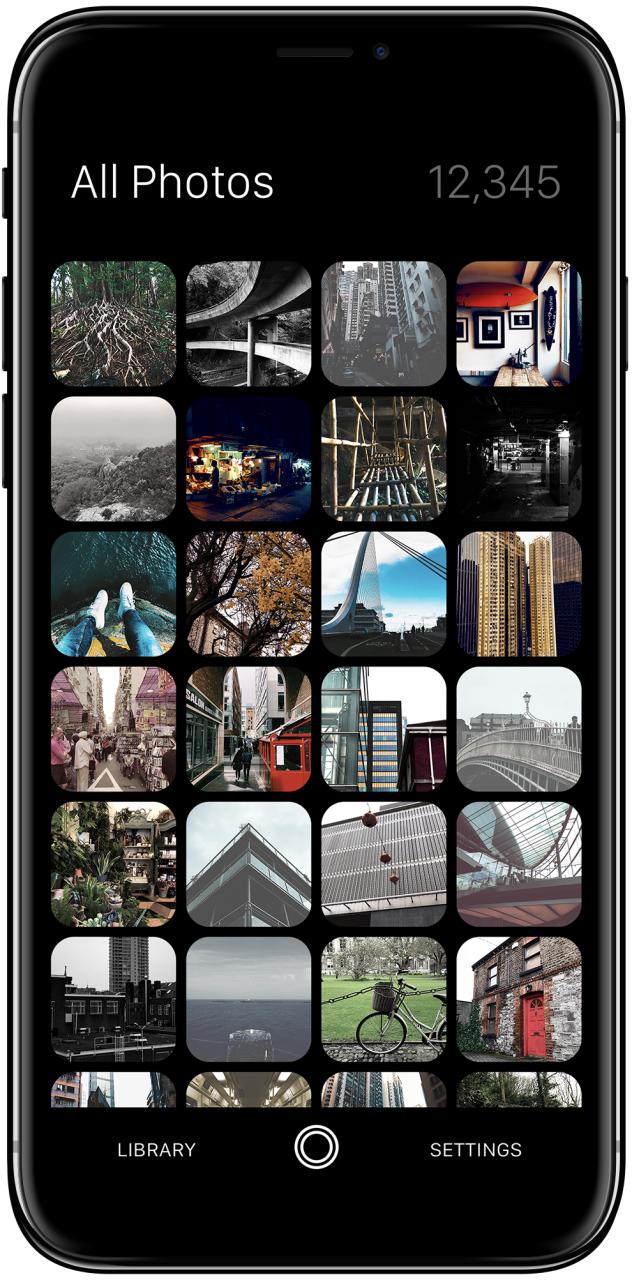Open the white sneakers over water photo
Screen dimensions: 632x1280
coord(113,593)
